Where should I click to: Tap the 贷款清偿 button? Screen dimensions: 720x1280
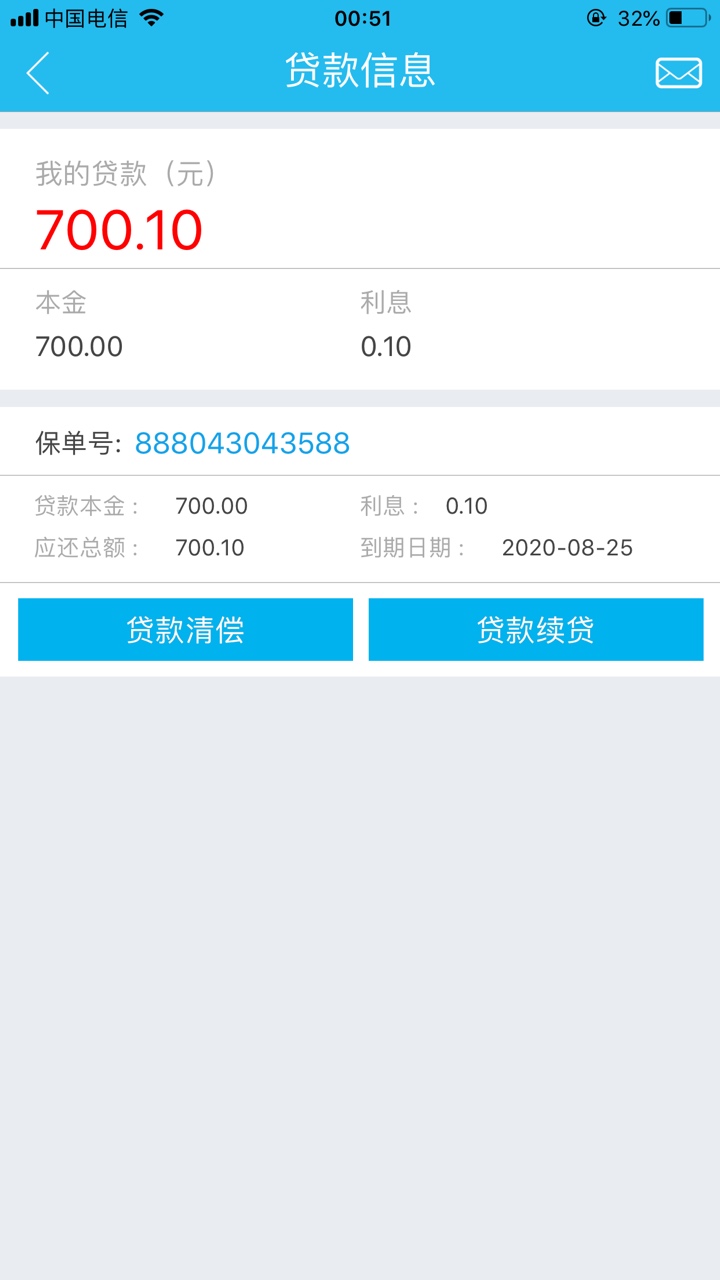[185, 630]
